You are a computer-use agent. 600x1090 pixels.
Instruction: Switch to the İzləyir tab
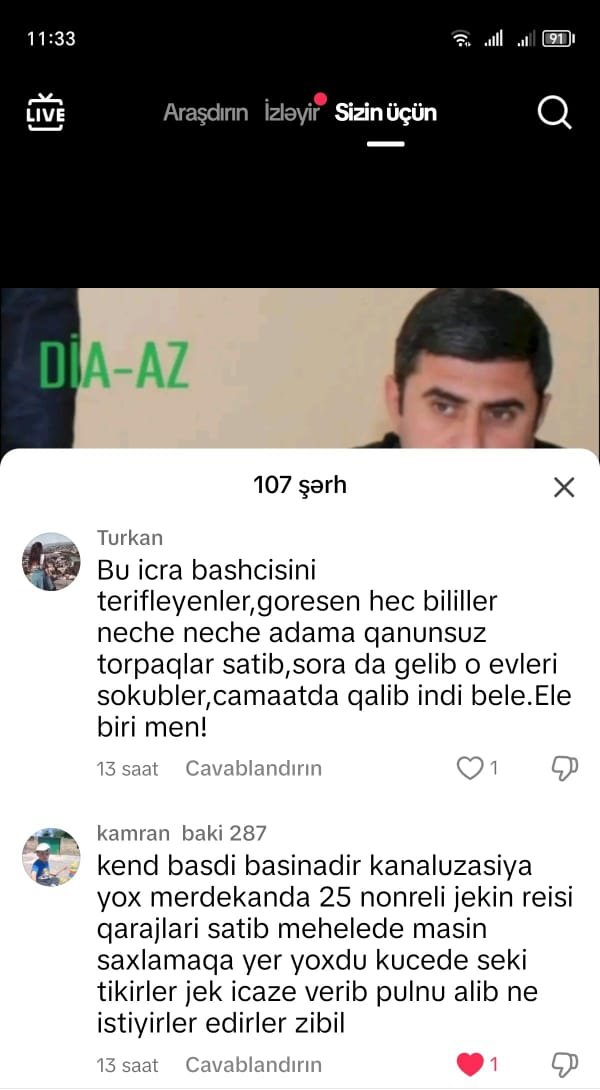(x=292, y=113)
